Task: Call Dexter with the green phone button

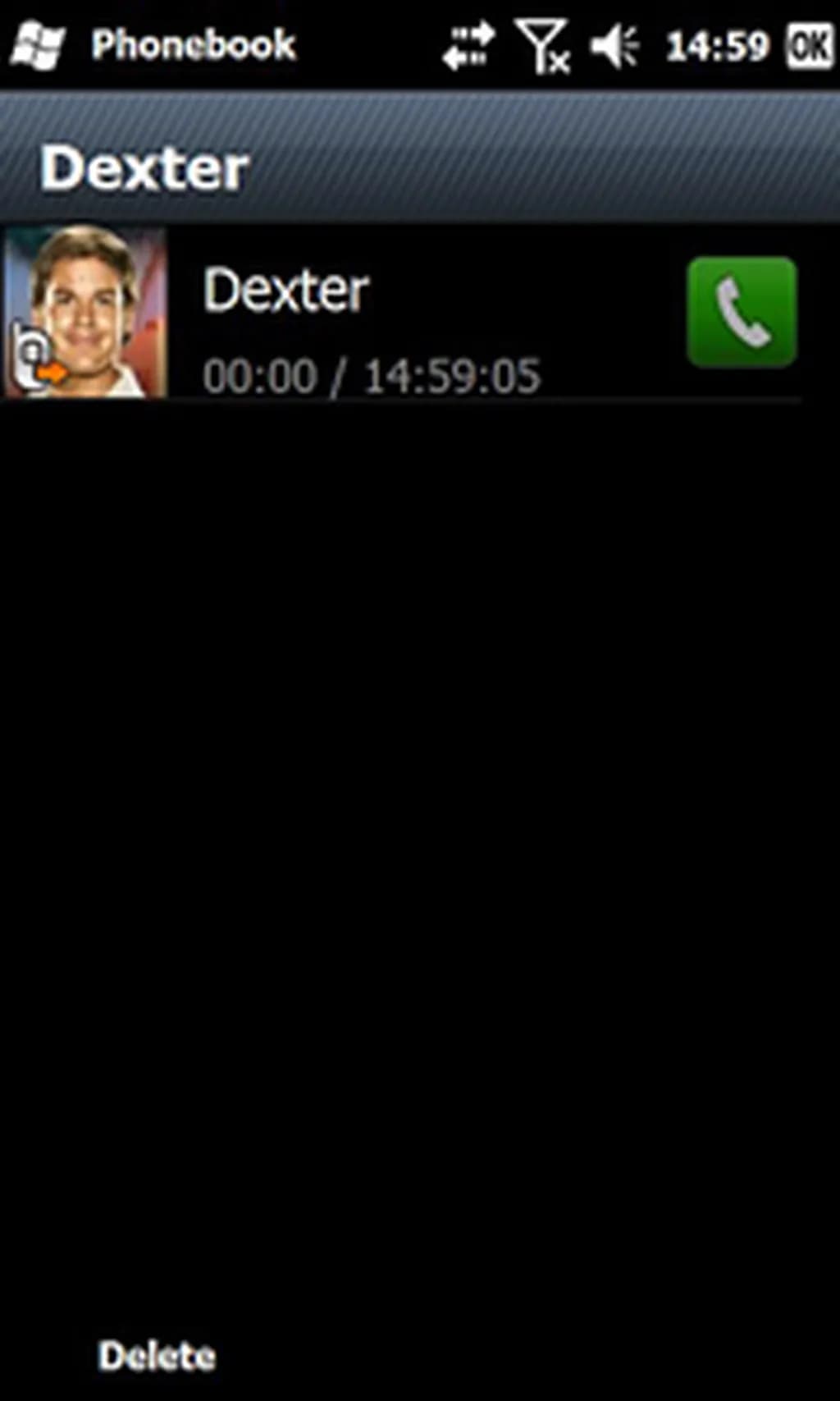Action: click(x=741, y=312)
